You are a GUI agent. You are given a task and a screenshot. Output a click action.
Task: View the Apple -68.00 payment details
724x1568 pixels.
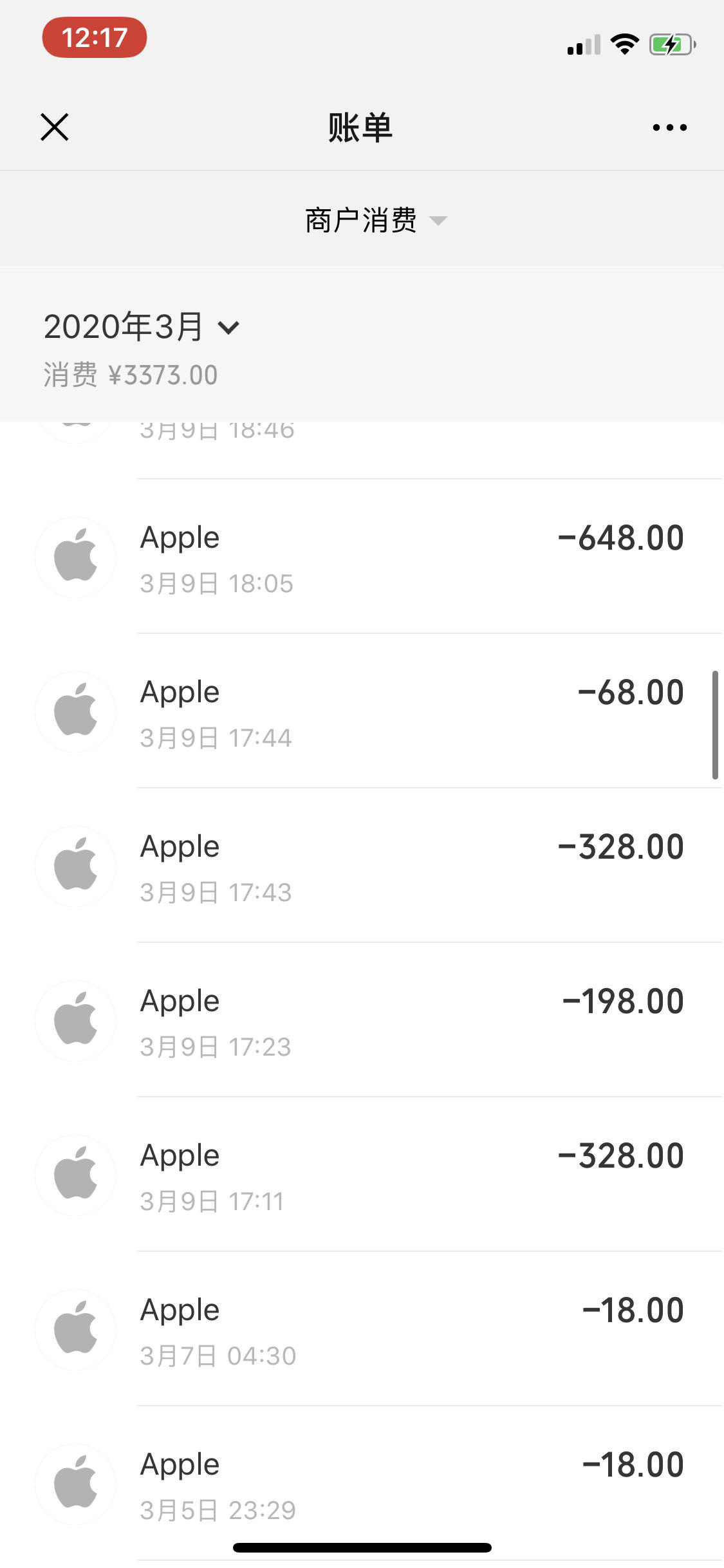tap(362, 711)
